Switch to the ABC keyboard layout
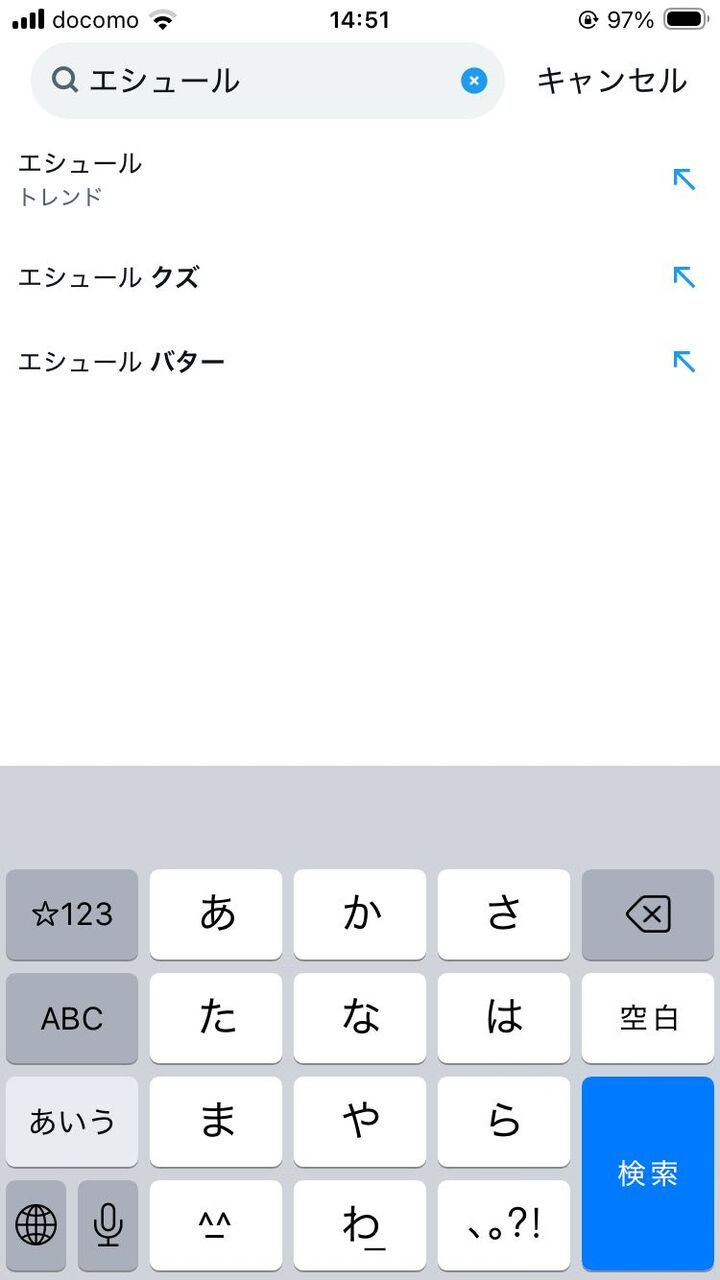Viewport: 720px width, 1280px height. (71, 1018)
